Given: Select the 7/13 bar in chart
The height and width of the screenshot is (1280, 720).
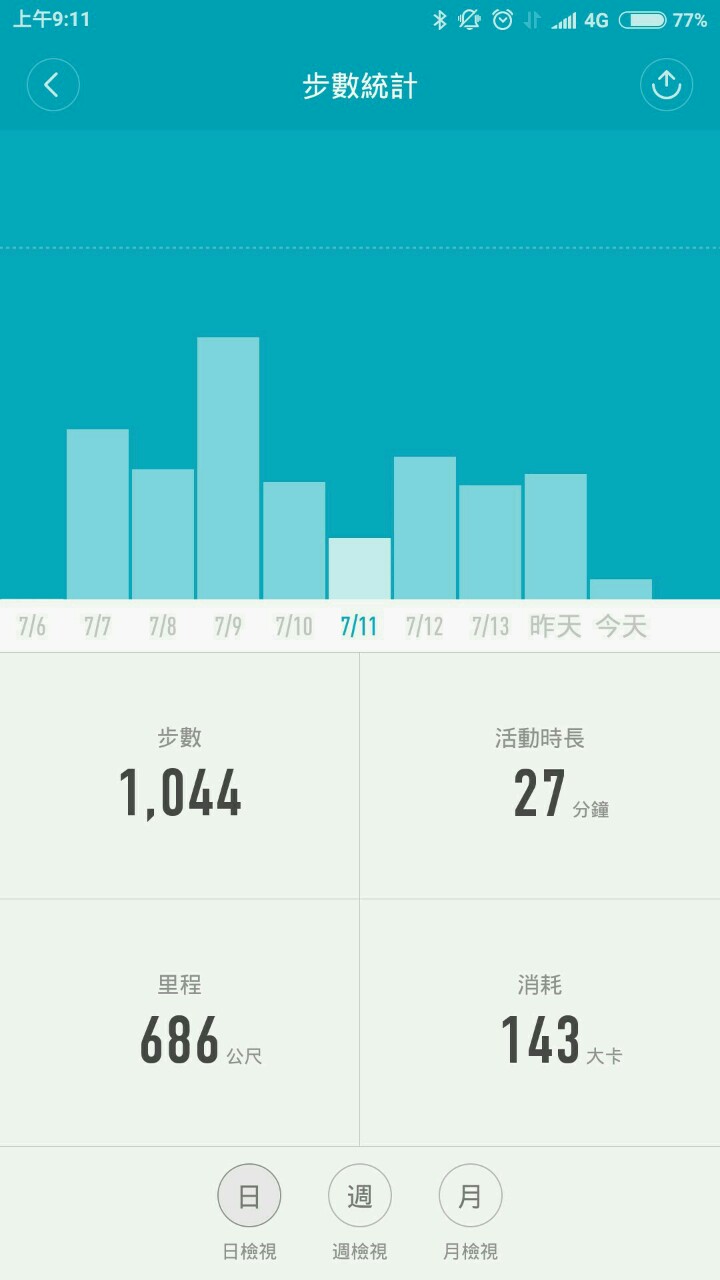Looking at the screenshot, I should pyautogui.click(x=490, y=542).
